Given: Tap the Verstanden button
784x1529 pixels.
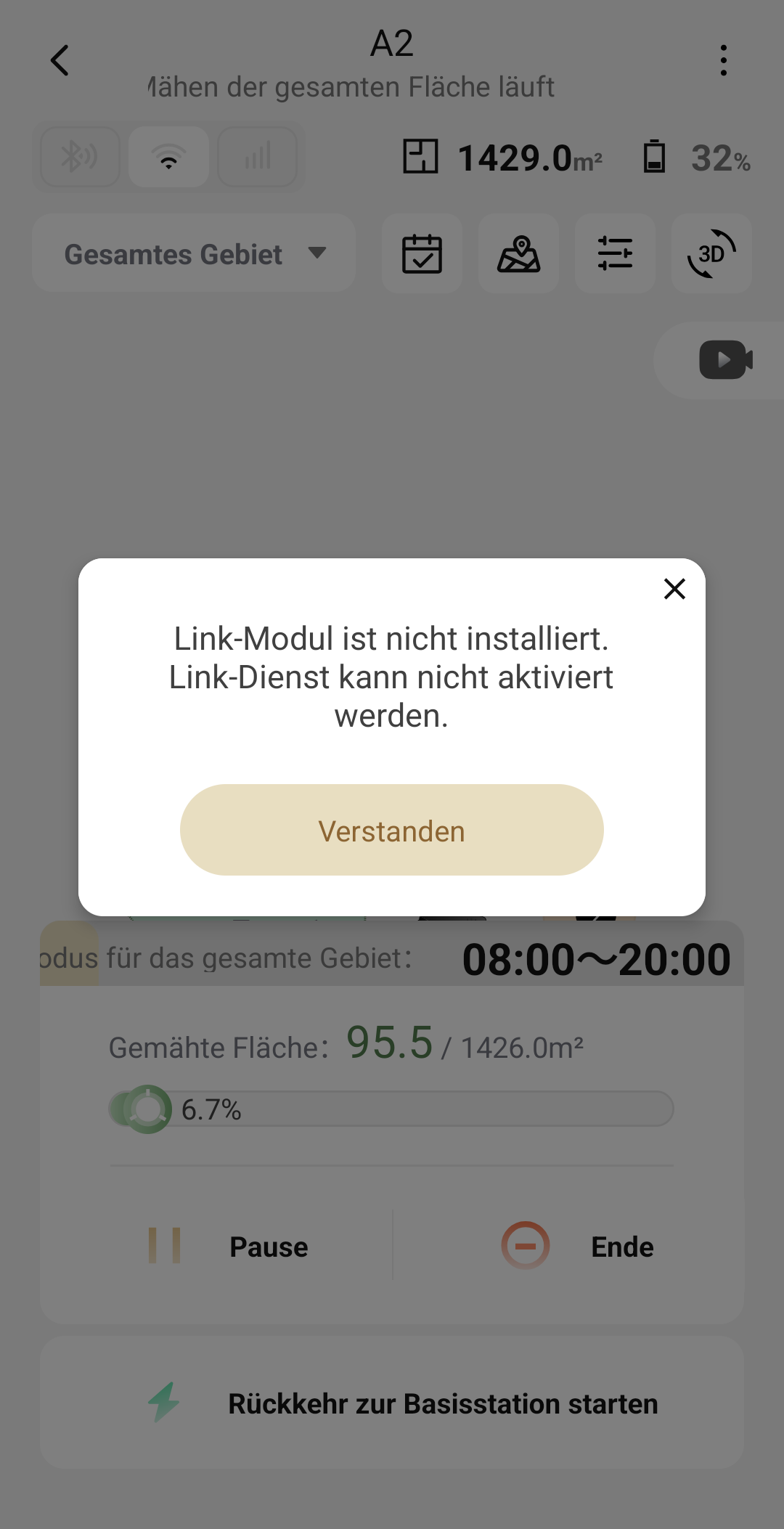Looking at the screenshot, I should coord(391,830).
